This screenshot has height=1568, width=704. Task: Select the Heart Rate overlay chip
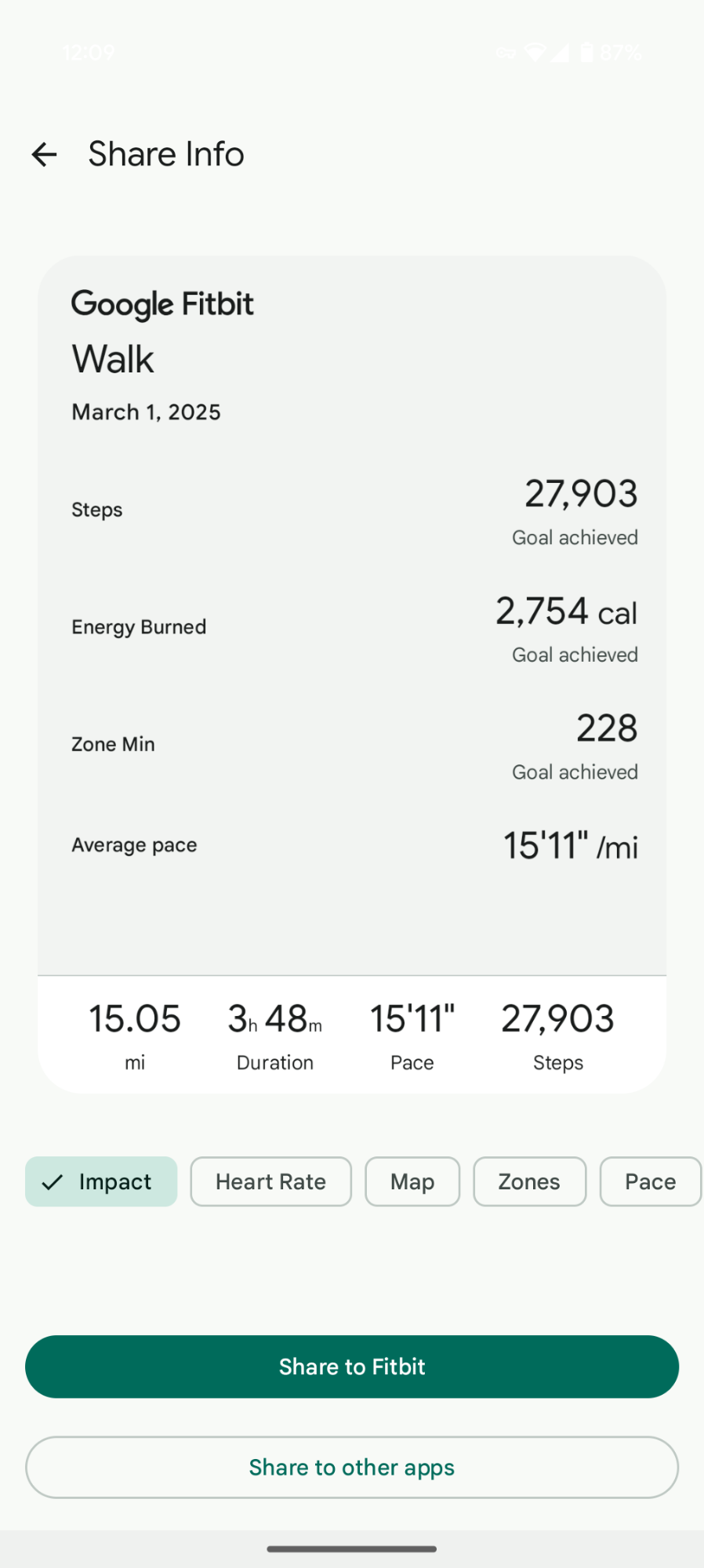pyautogui.click(x=270, y=1181)
